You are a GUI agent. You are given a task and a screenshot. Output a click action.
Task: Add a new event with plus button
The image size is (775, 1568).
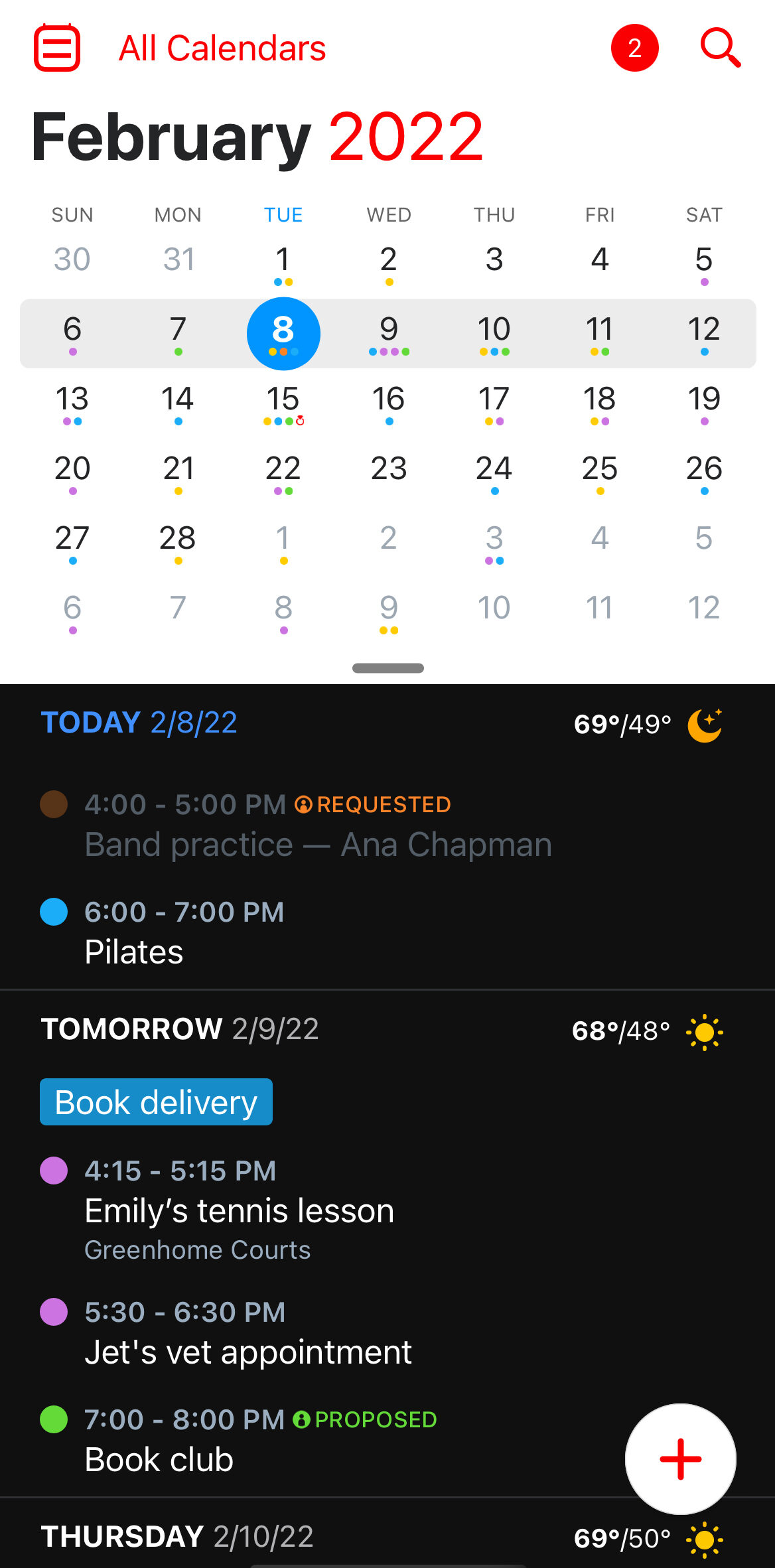(x=681, y=1459)
